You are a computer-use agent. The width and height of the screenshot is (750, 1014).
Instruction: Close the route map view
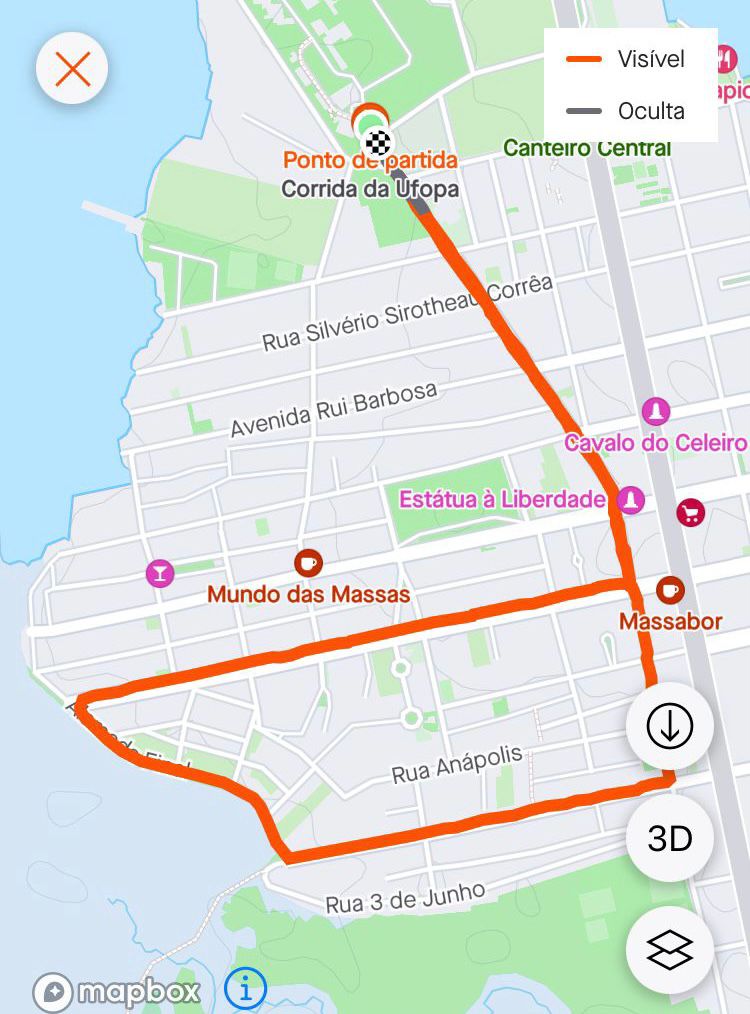(x=72, y=69)
